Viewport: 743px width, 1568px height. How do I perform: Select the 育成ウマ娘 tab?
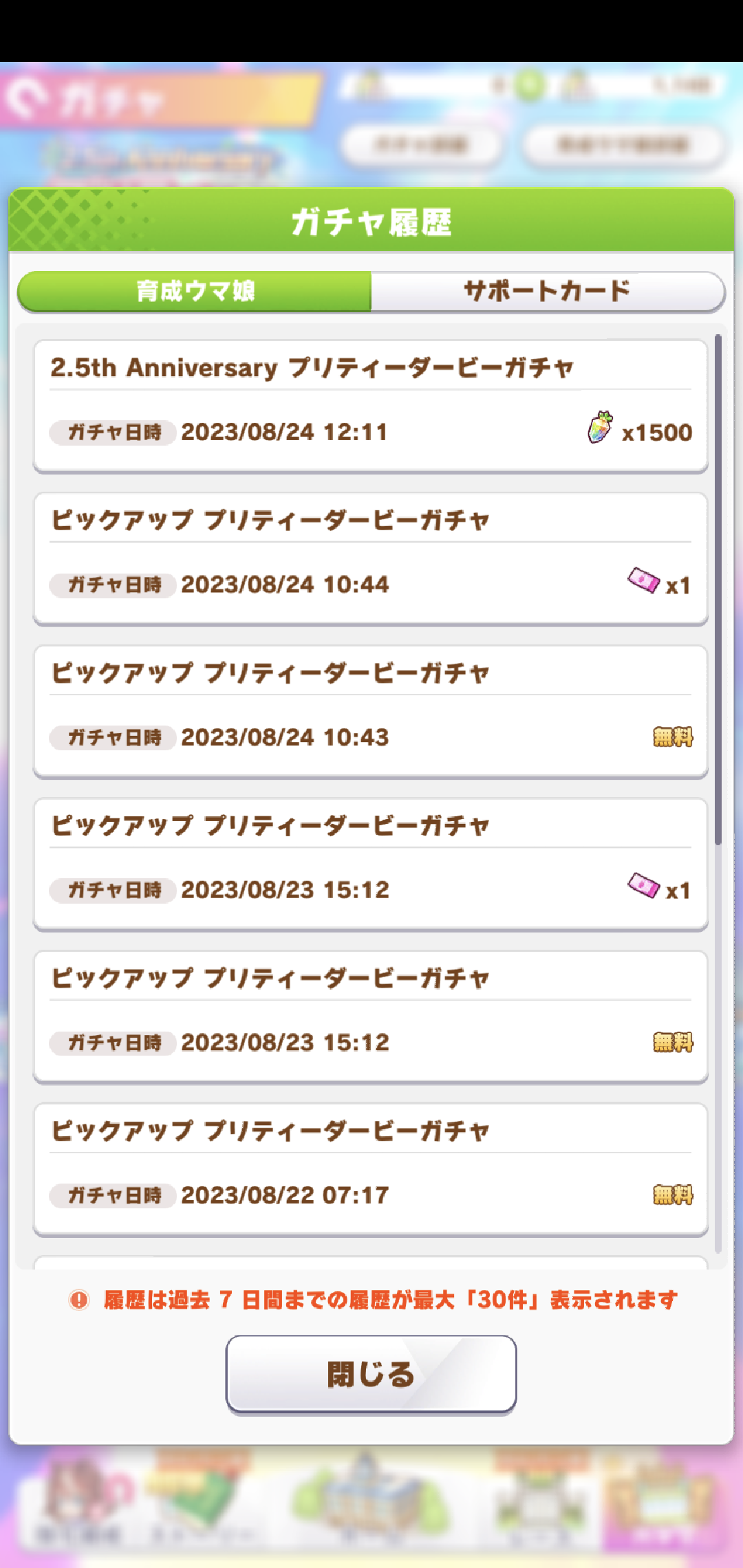195,291
